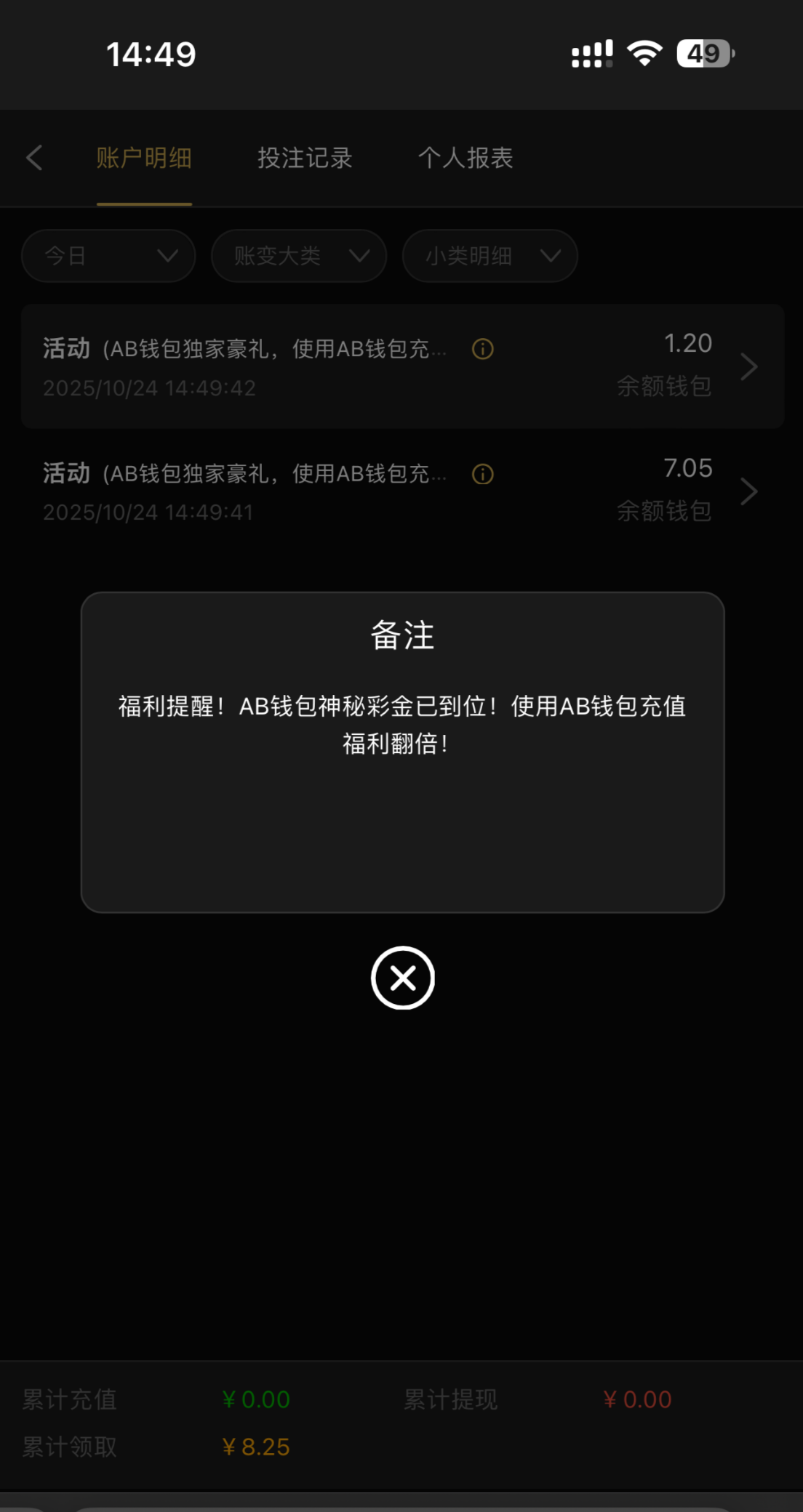Go back using the top-left arrow
Image resolution: width=803 pixels, height=1512 pixels.
[x=34, y=158]
